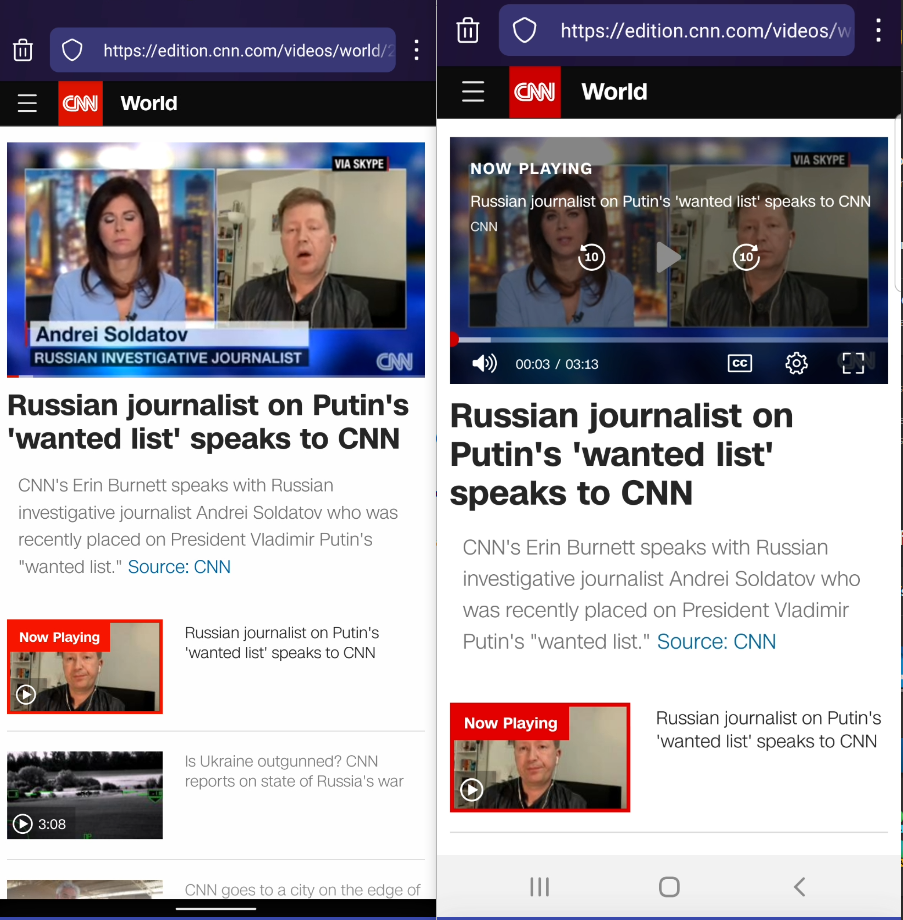Select the World section label
The width and height of the screenshot is (903, 920).
[613, 92]
